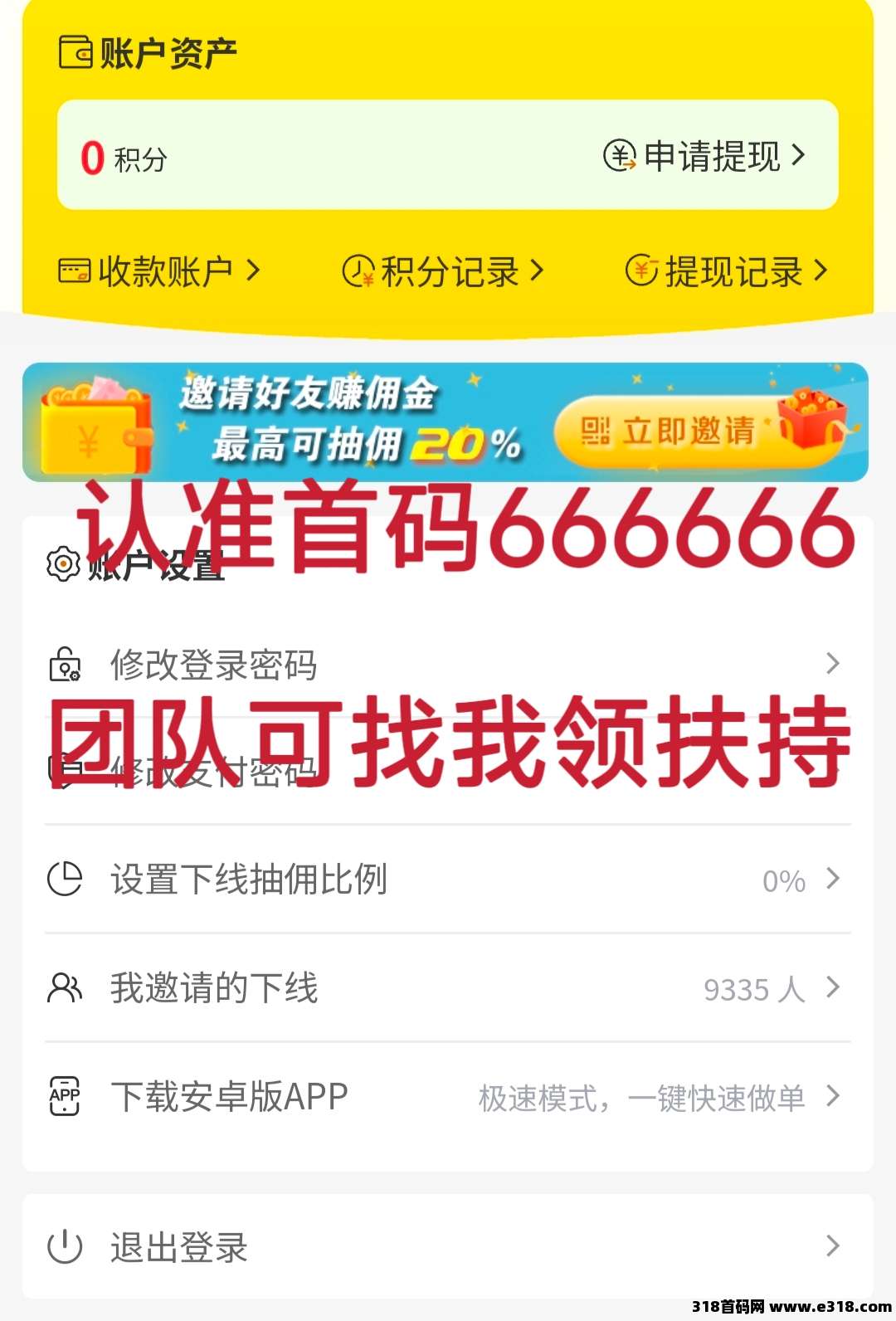Viewport: 896px width, 1321px height.
Task: Click the pie chart icon beside 设置下线抽佣比例
Action: coord(66,881)
